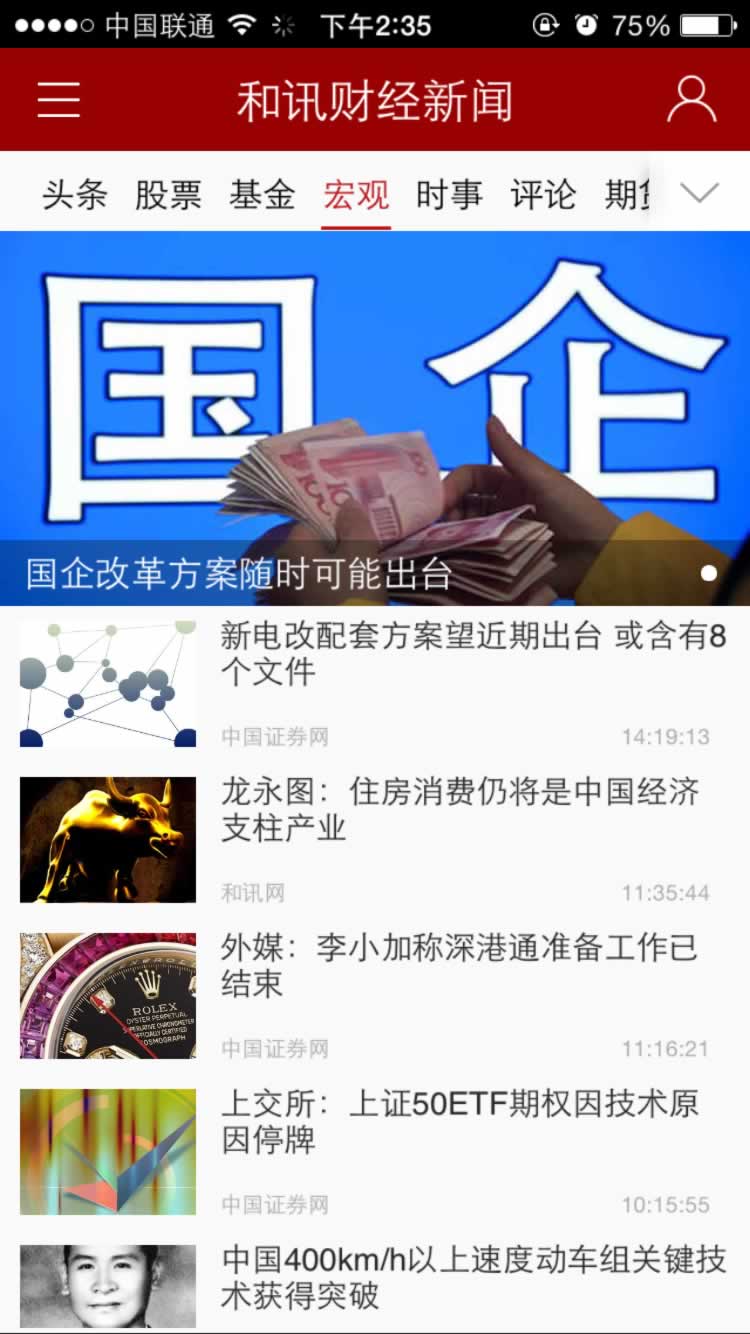
Task: Tap the 宏观 tab
Action: click(x=356, y=194)
